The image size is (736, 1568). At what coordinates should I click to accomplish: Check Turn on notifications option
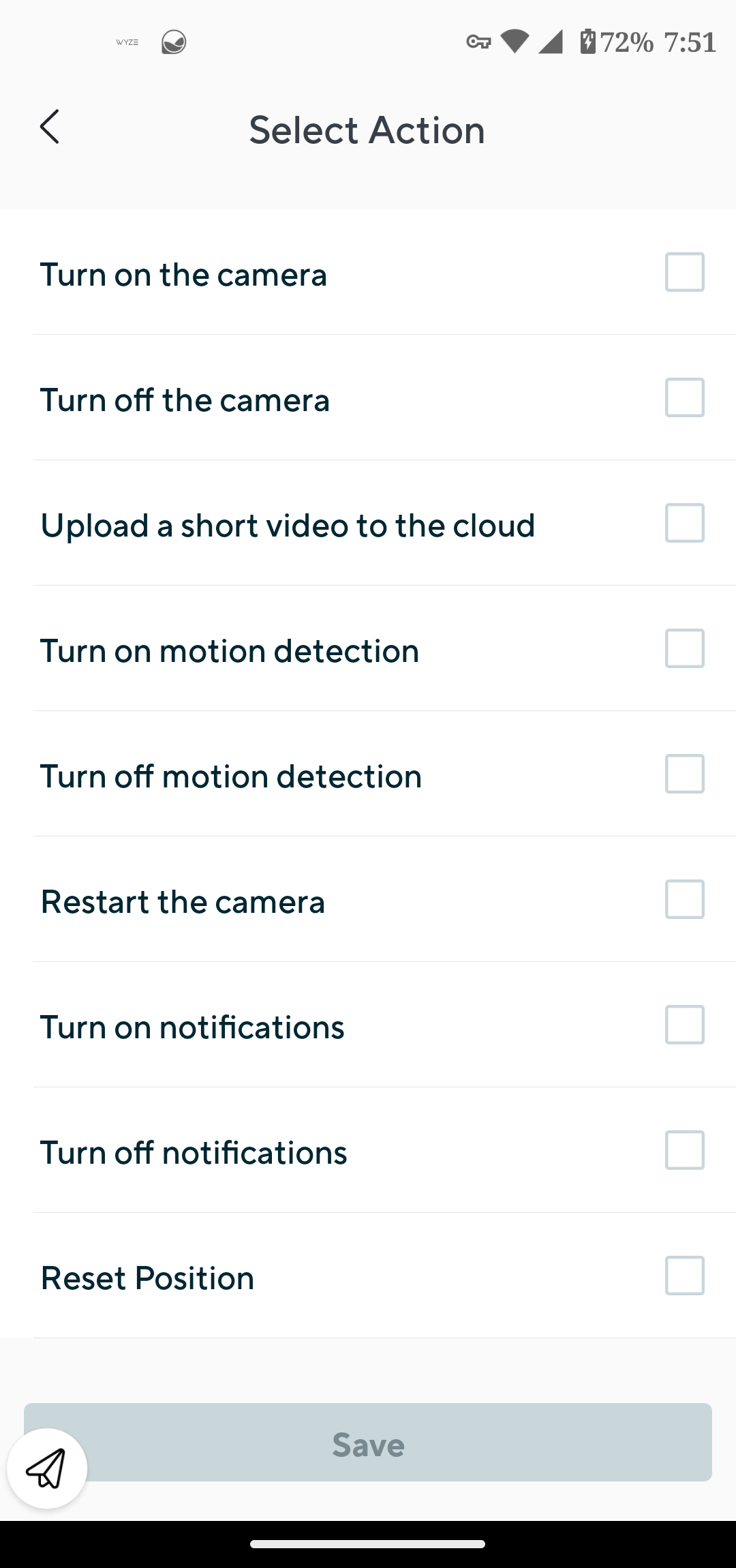684,1025
